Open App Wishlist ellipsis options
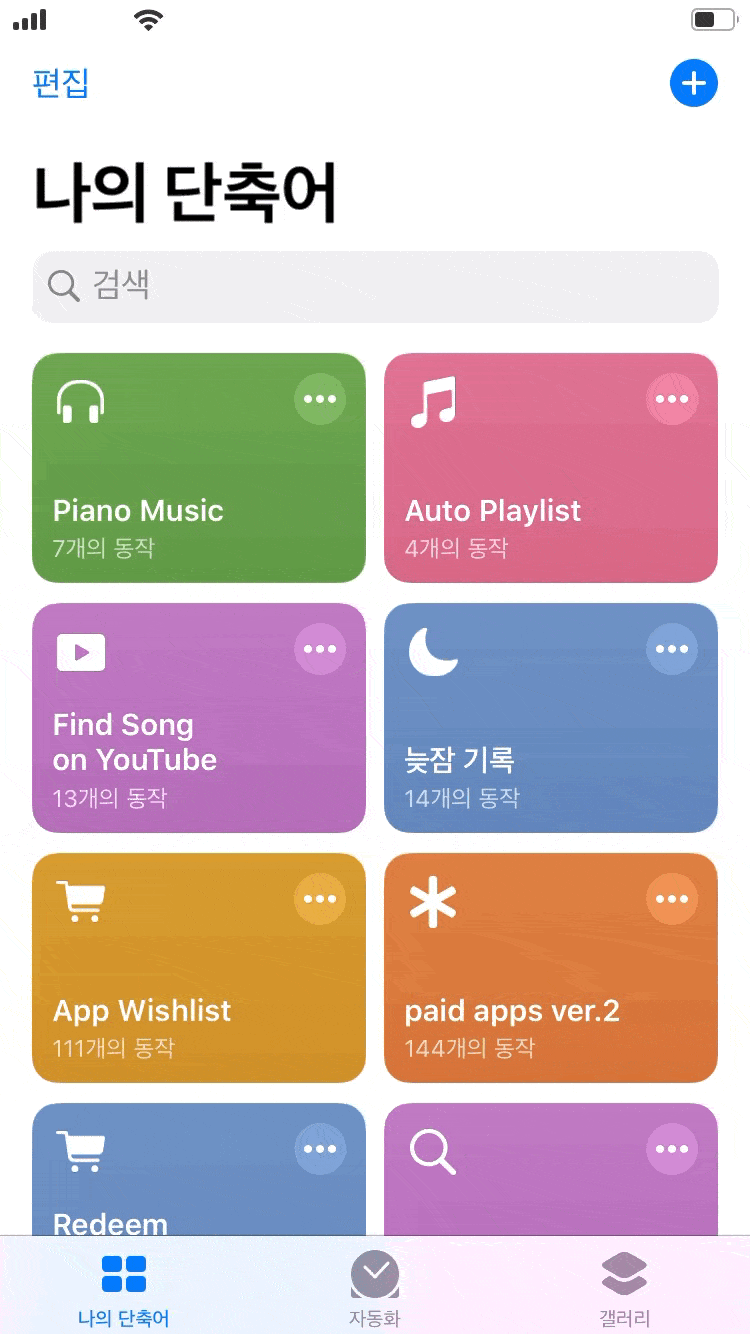This screenshot has height=1334, width=750. click(320, 899)
